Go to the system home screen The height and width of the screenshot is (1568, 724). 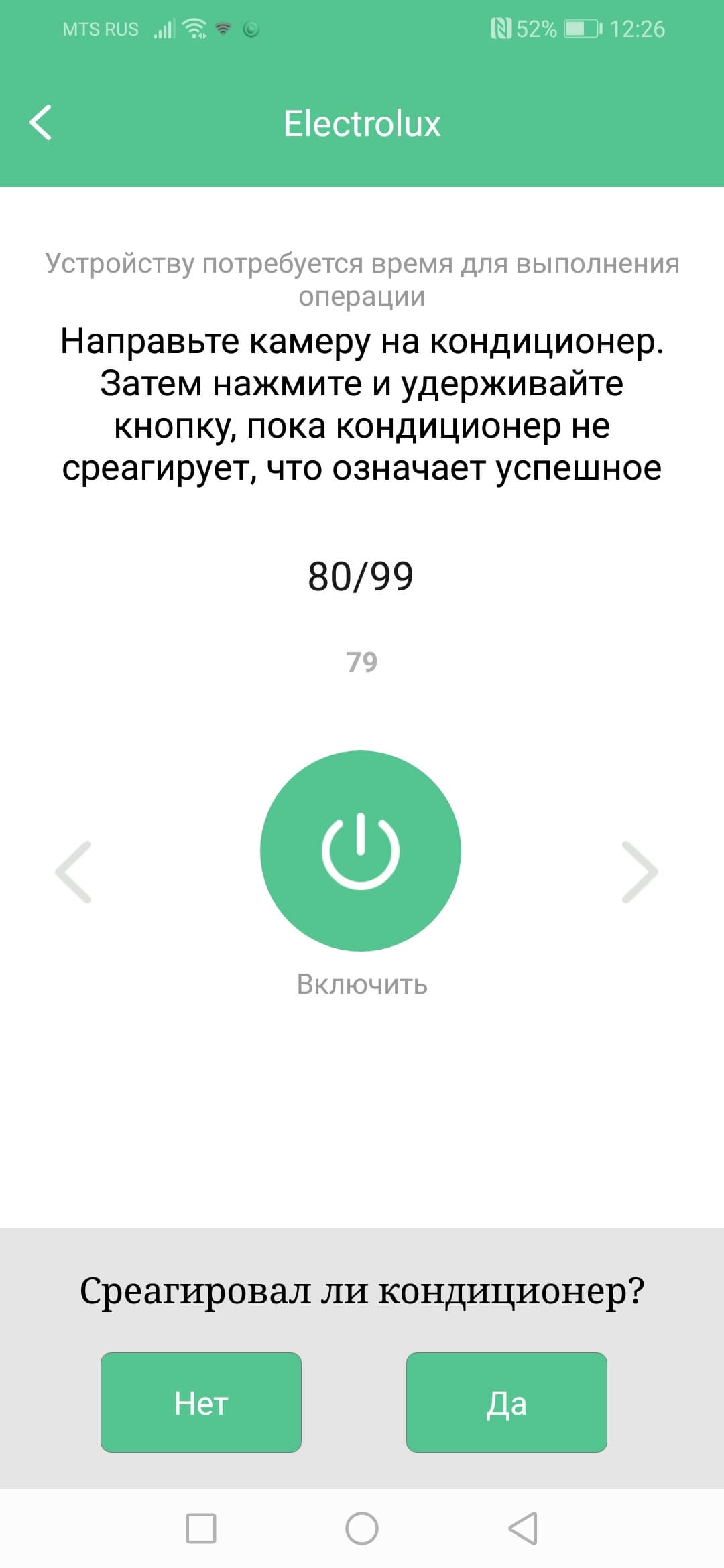[x=362, y=1528]
